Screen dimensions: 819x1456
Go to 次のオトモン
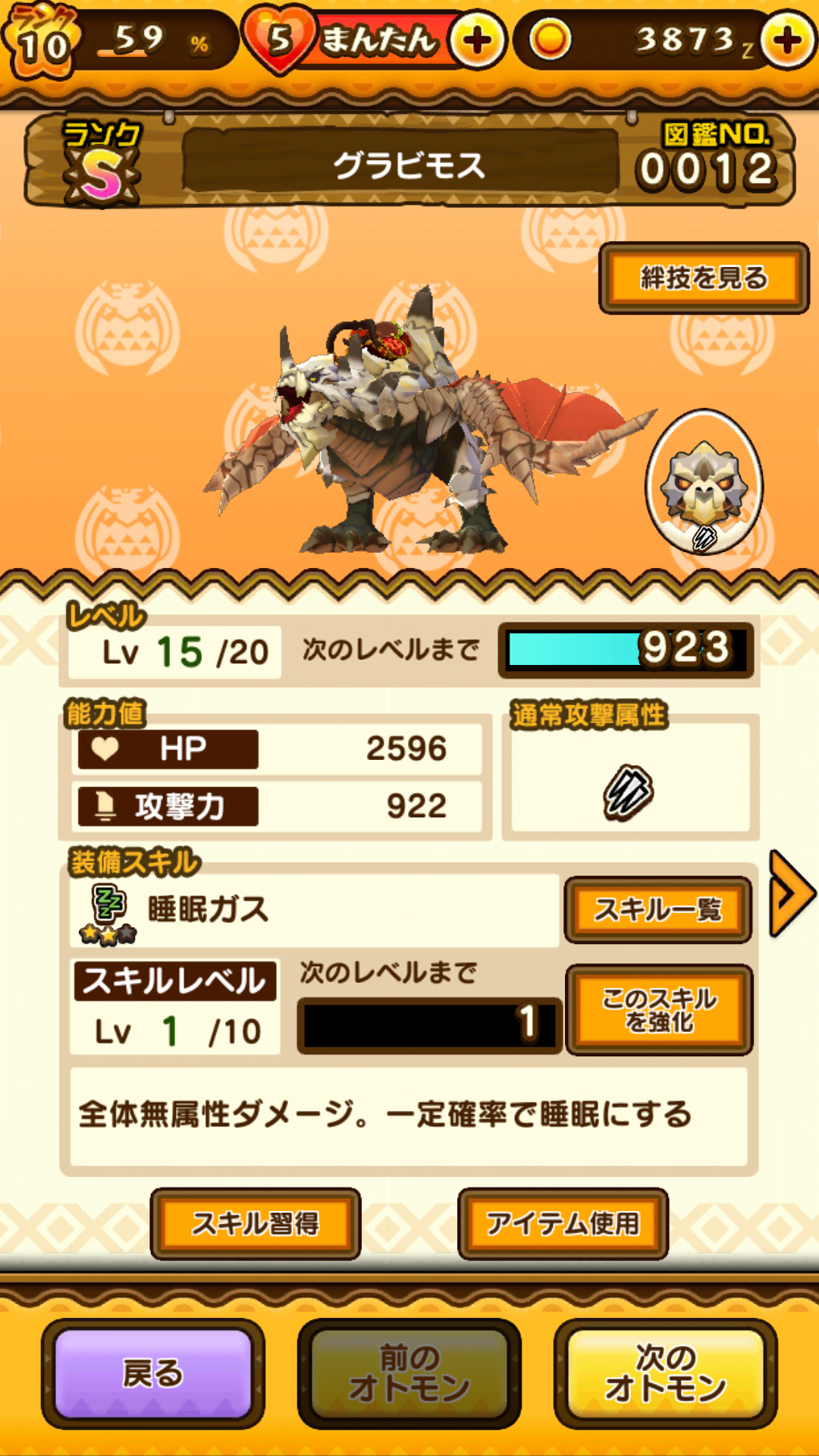coord(665,1373)
